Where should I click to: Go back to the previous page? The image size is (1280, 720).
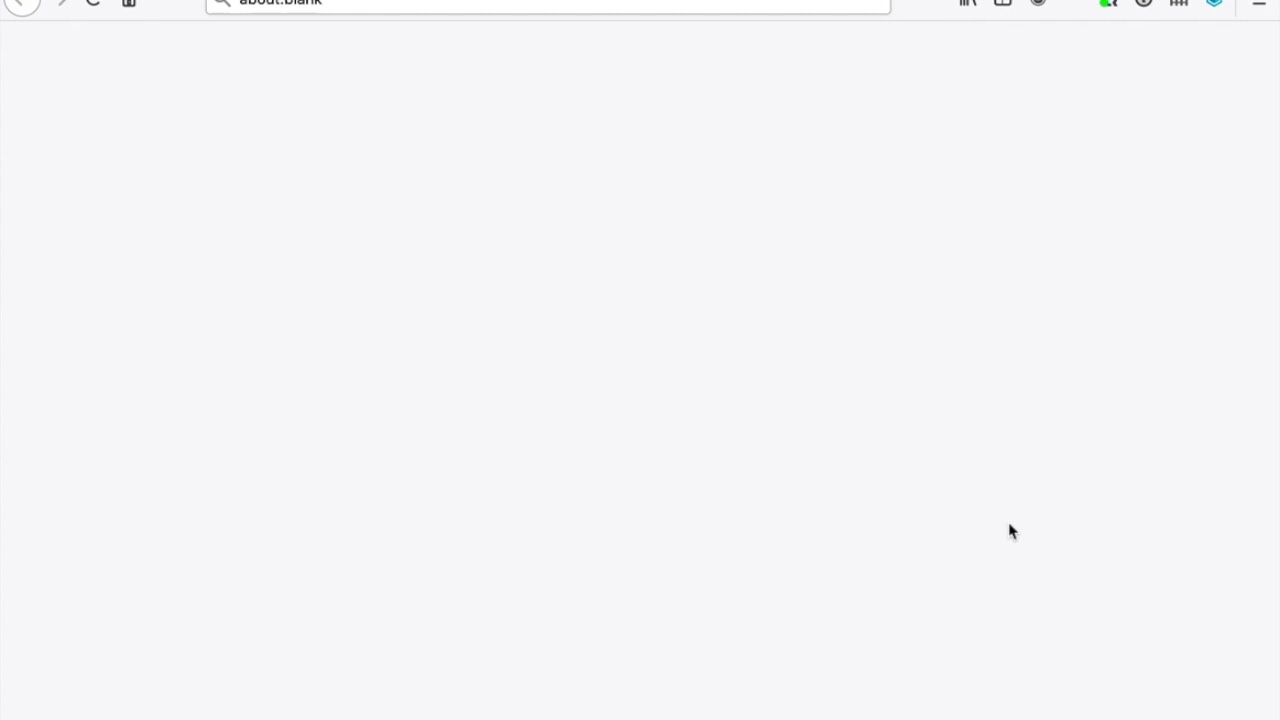pos(21,3)
